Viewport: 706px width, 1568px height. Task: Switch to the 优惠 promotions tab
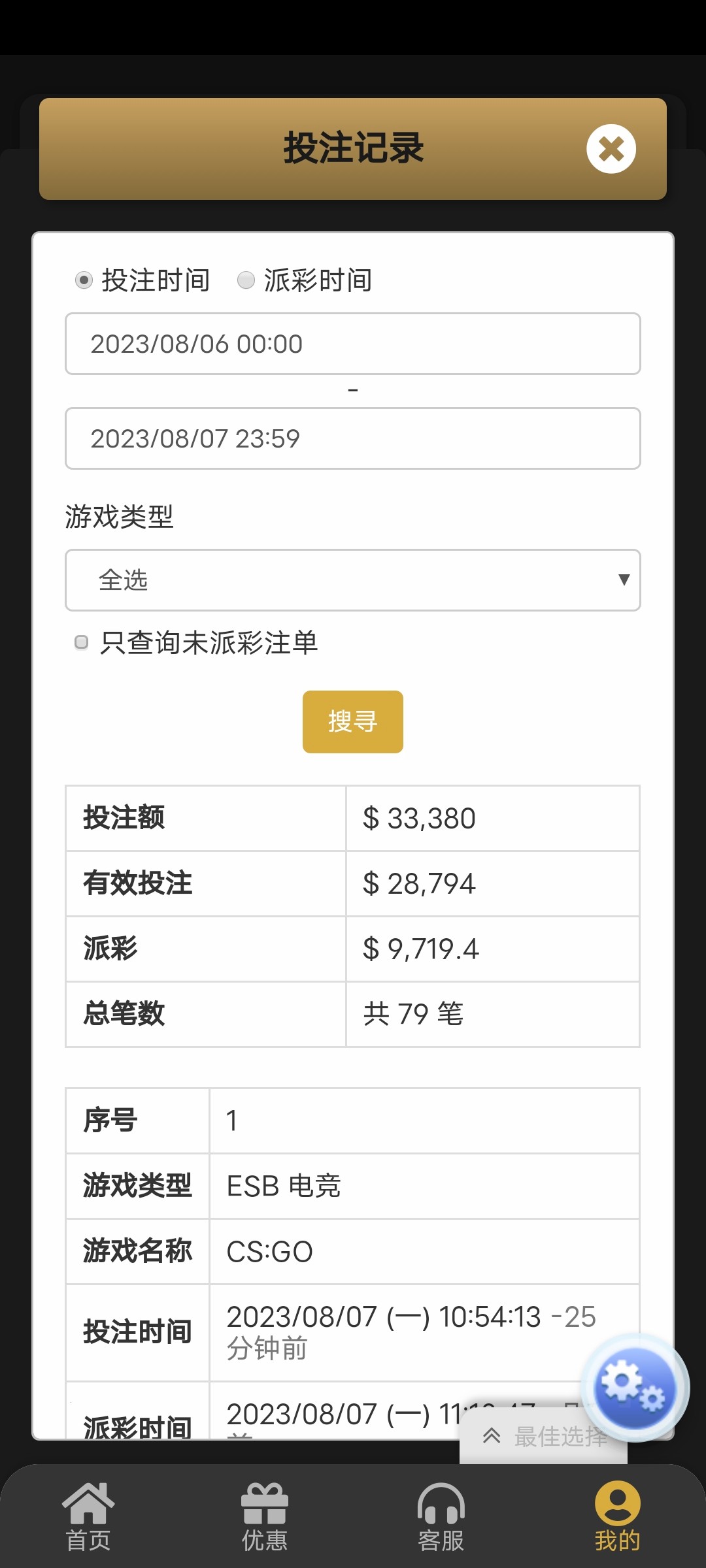(265, 1516)
